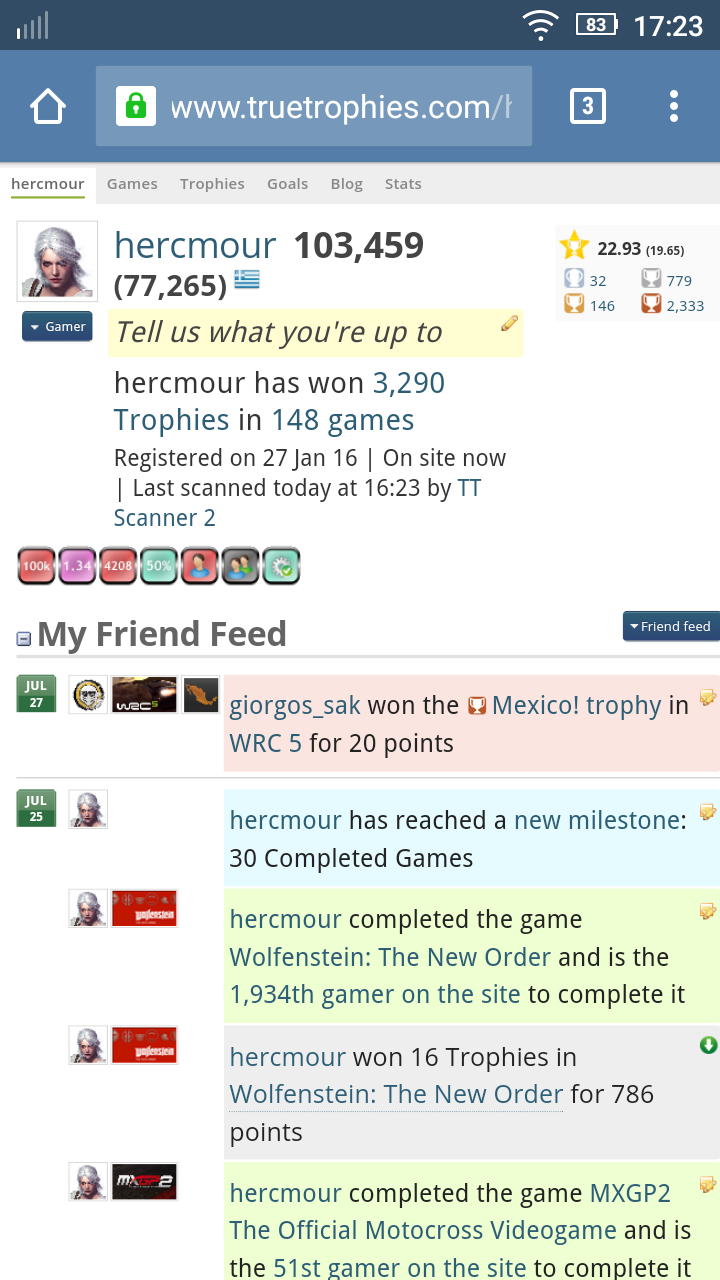Open the browser tabs switcher
This screenshot has height=1280, width=720.
pos(588,106)
